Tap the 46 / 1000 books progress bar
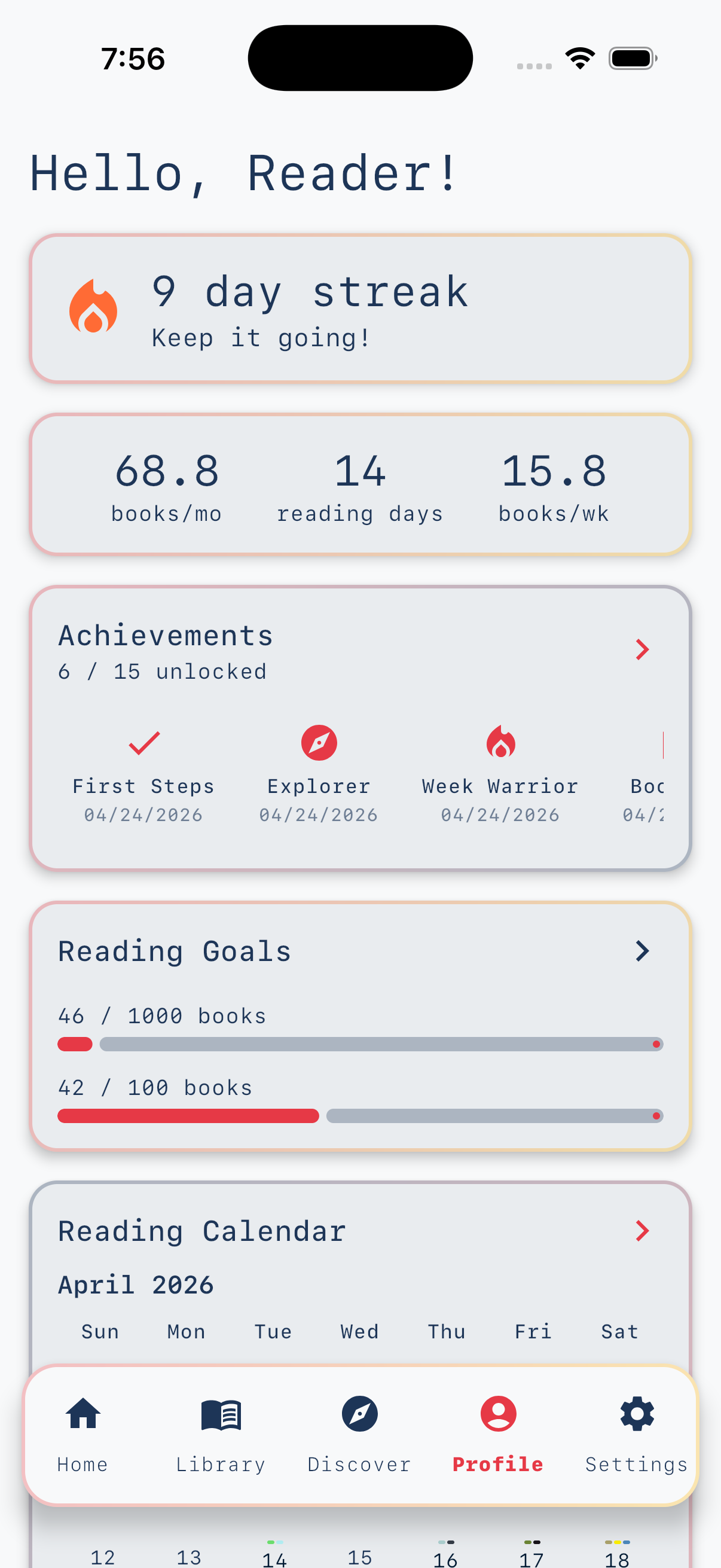This screenshot has height=1568, width=721. 359,1044
